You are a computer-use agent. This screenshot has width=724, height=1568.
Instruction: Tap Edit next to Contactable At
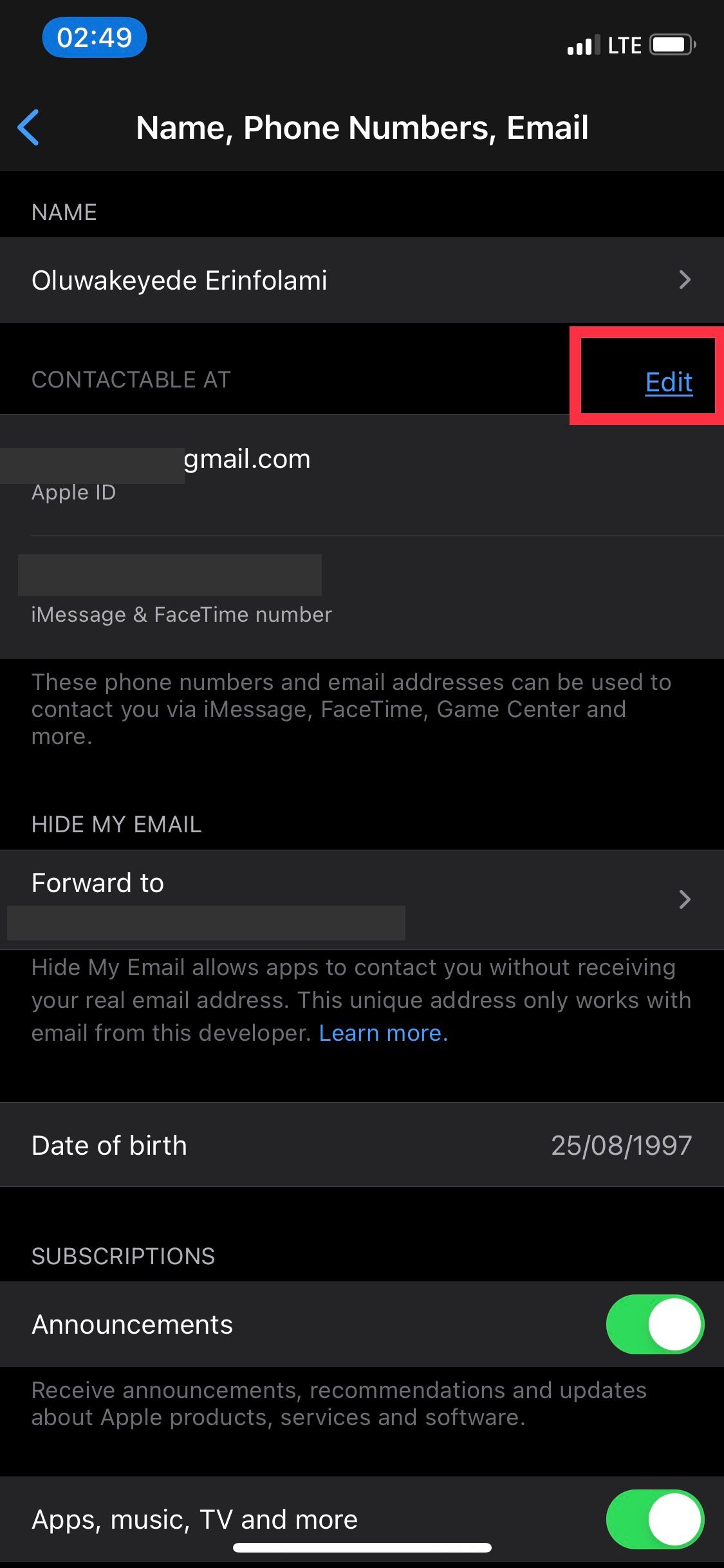click(x=669, y=382)
